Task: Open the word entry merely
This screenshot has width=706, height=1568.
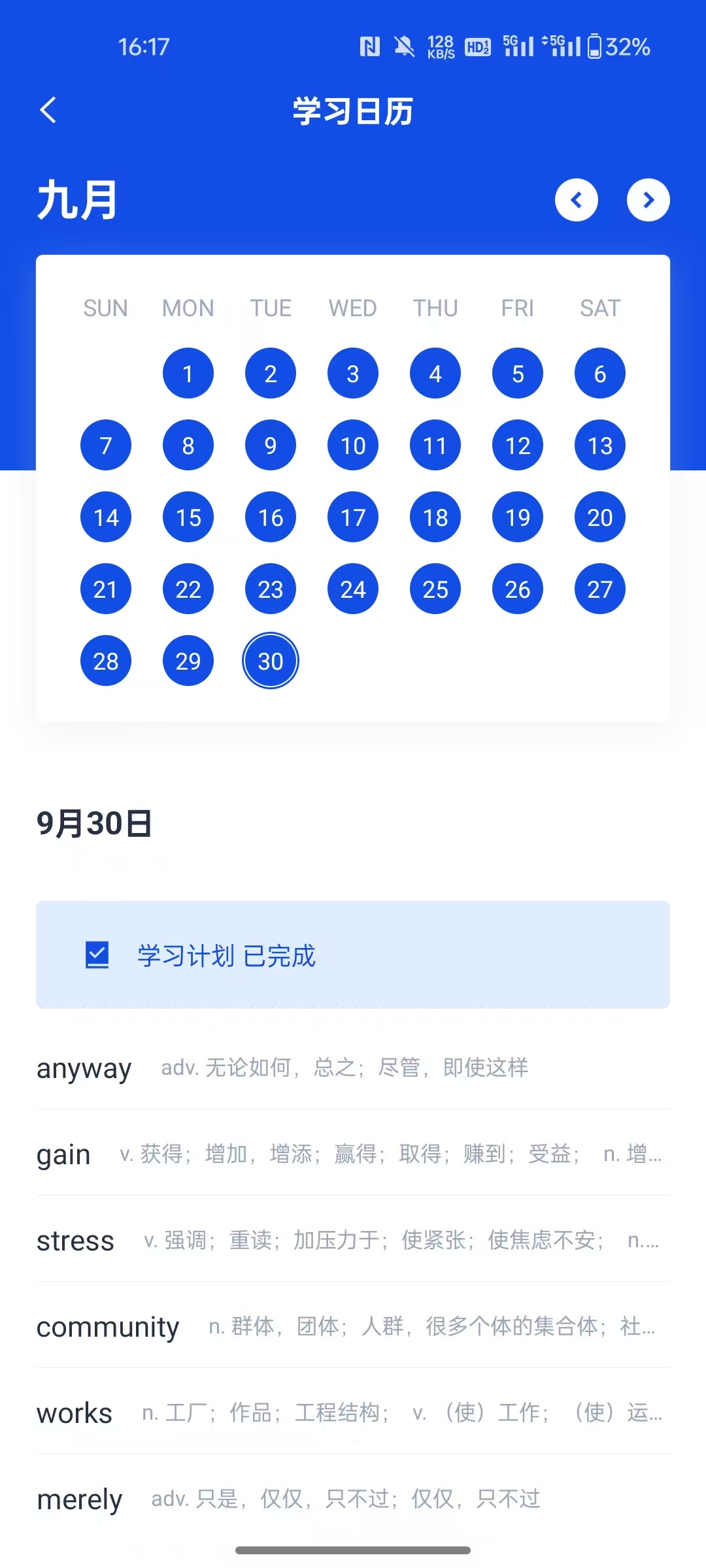Action: [x=79, y=1500]
